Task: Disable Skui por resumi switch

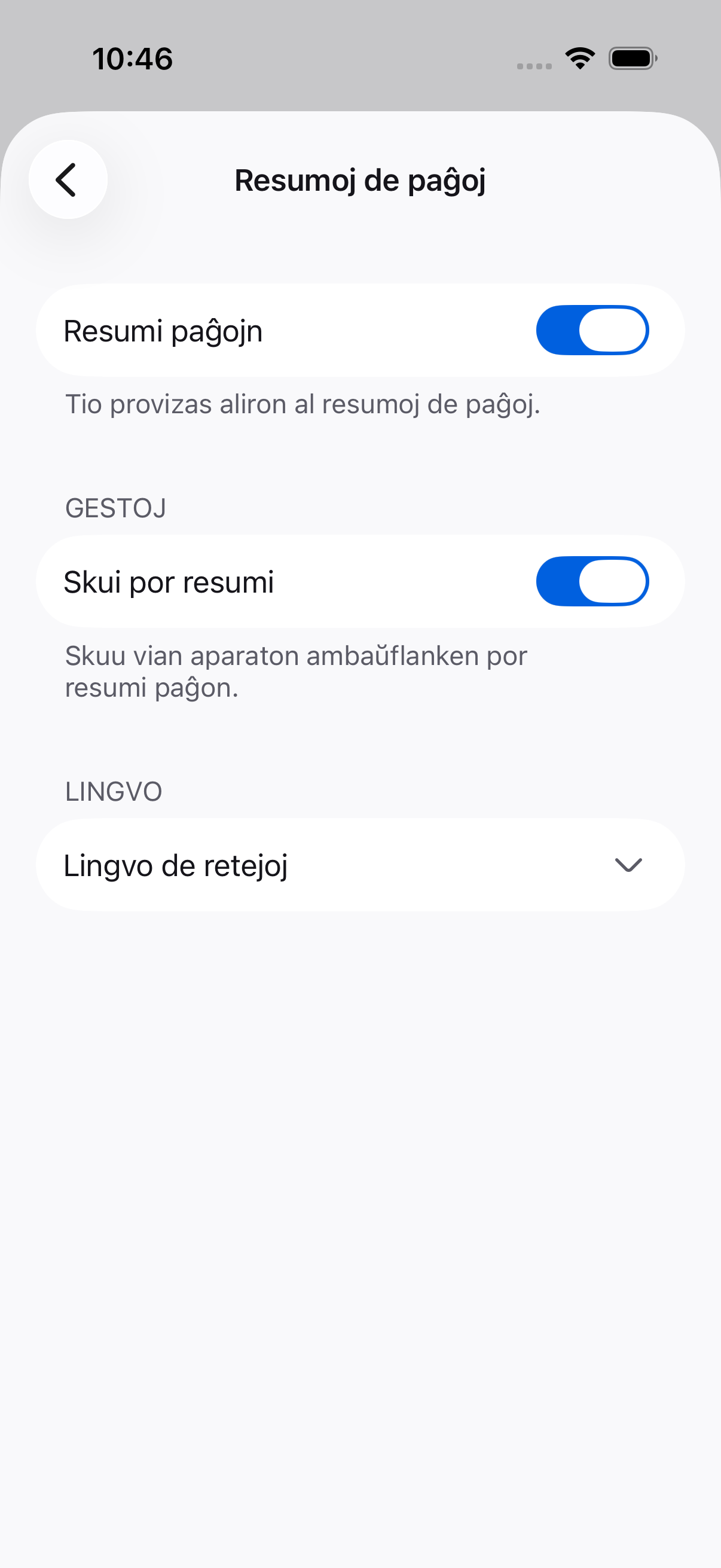Action: pyautogui.click(x=592, y=582)
